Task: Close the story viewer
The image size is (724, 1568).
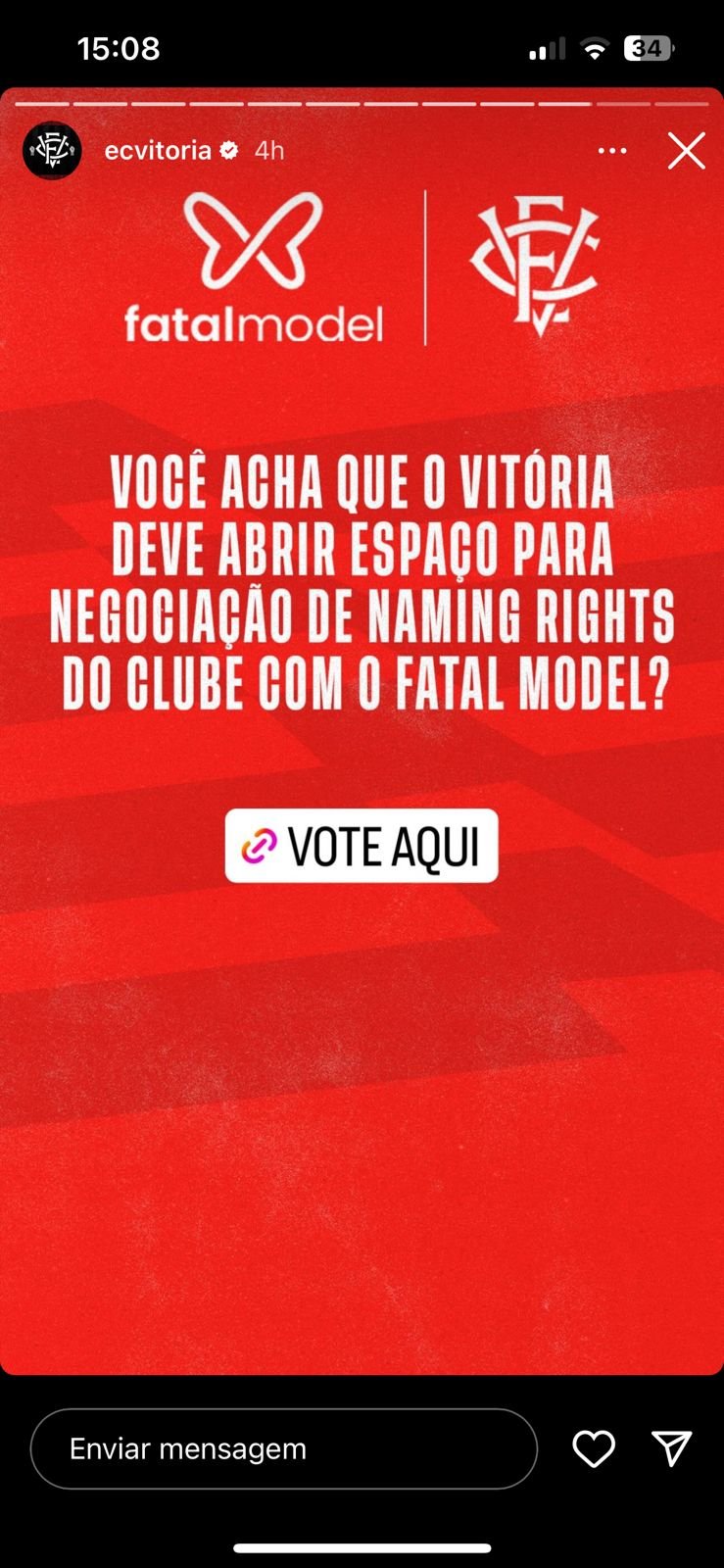Action: click(686, 151)
